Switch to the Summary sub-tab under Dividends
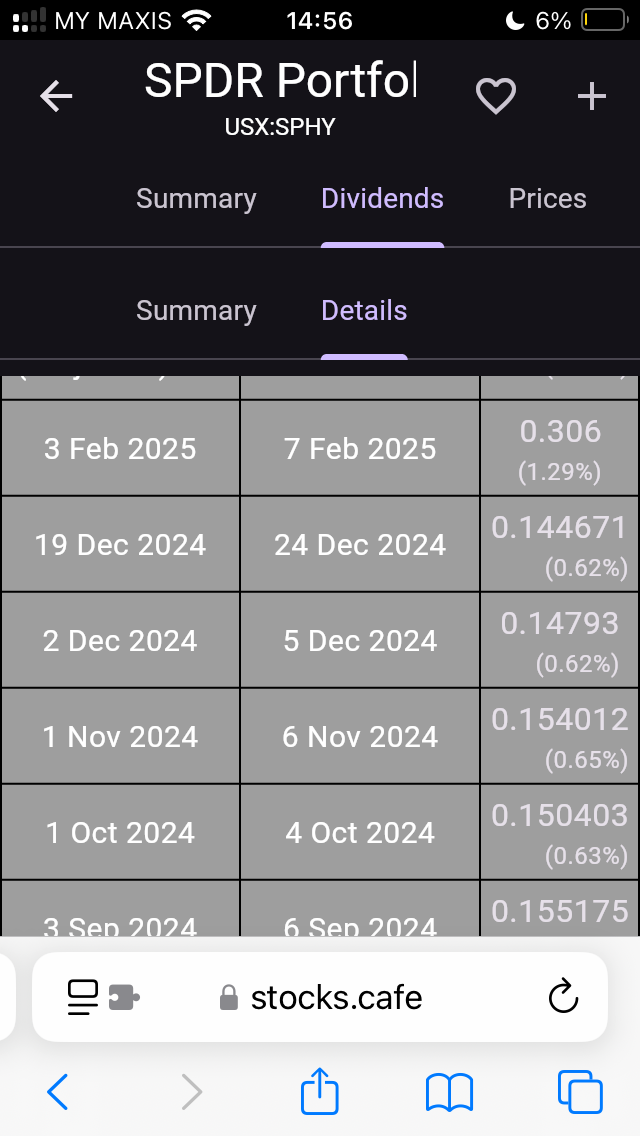 point(196,310)
